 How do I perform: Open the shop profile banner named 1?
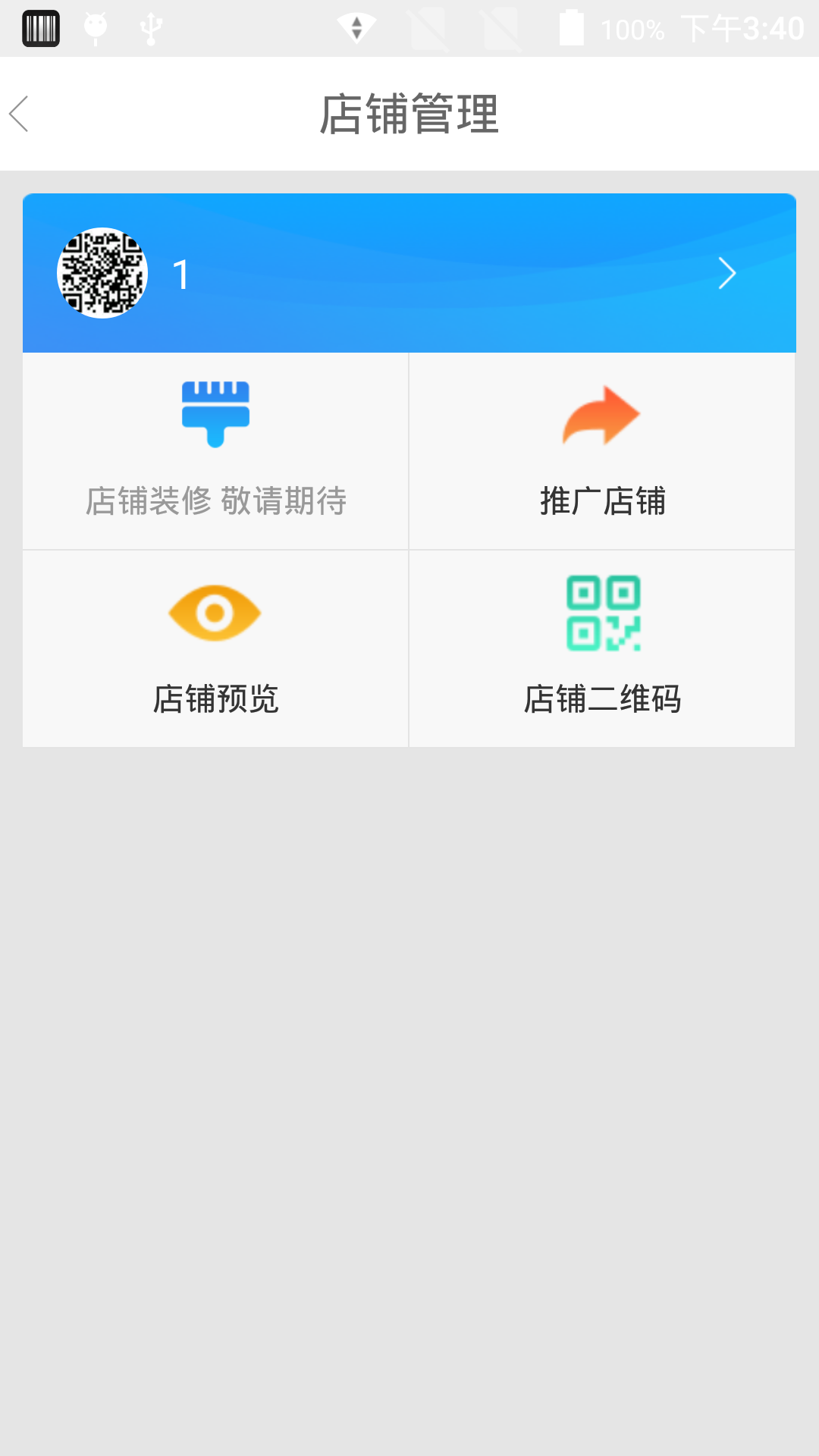[x=409, y=273]
